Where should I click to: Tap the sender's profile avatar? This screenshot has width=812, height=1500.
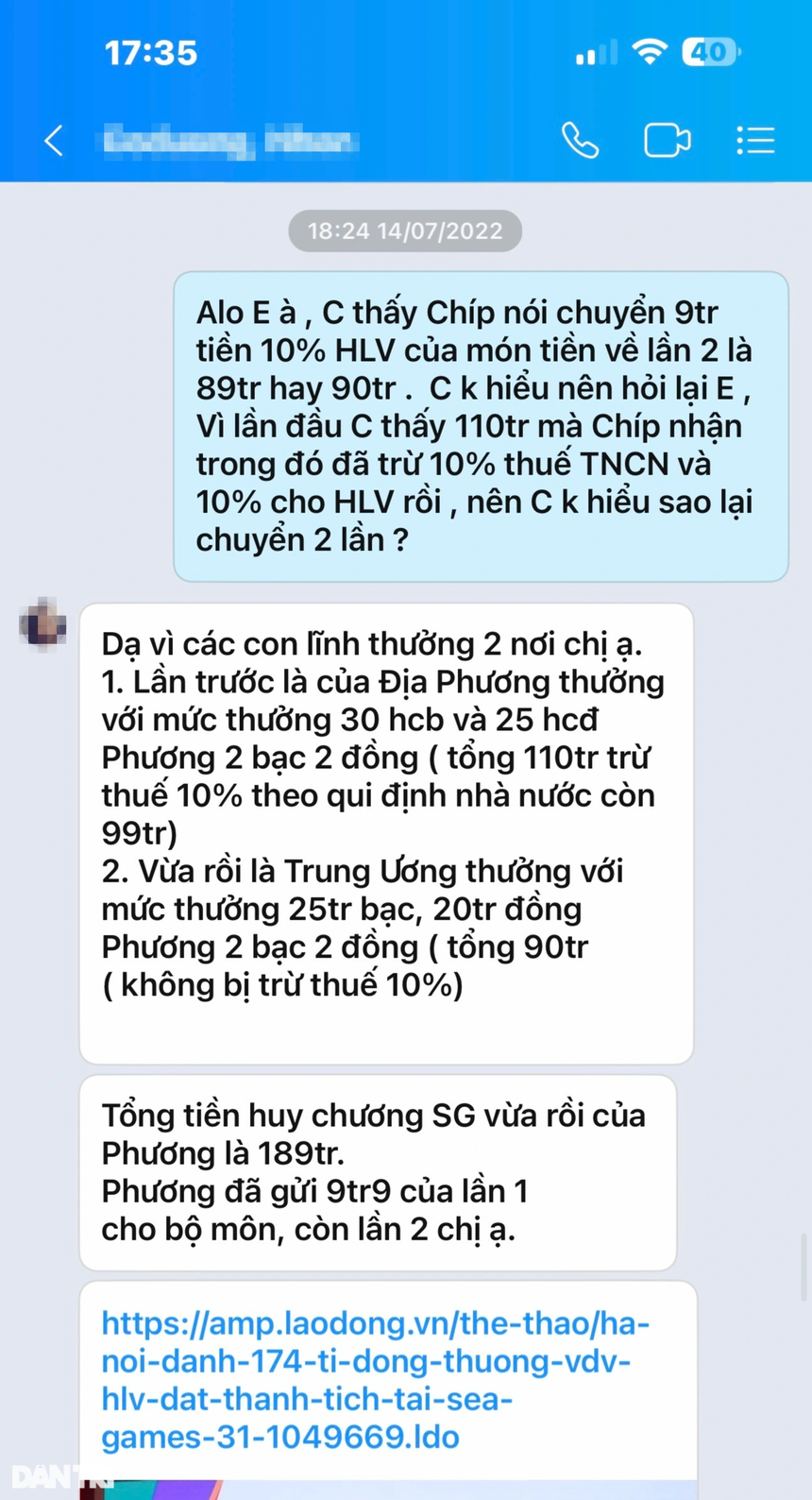[x=42, y=625]
